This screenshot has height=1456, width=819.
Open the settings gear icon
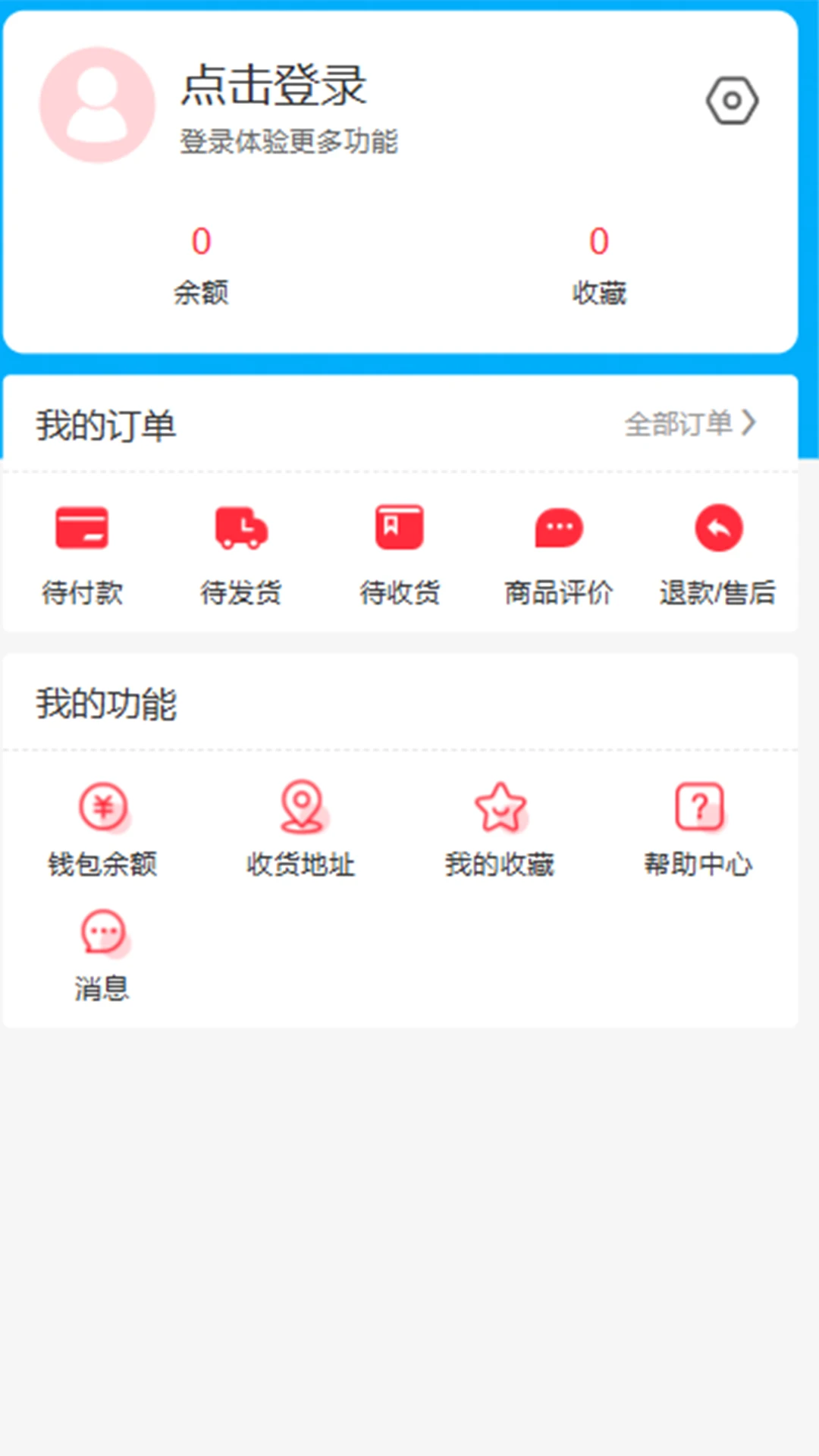point(731,99)
